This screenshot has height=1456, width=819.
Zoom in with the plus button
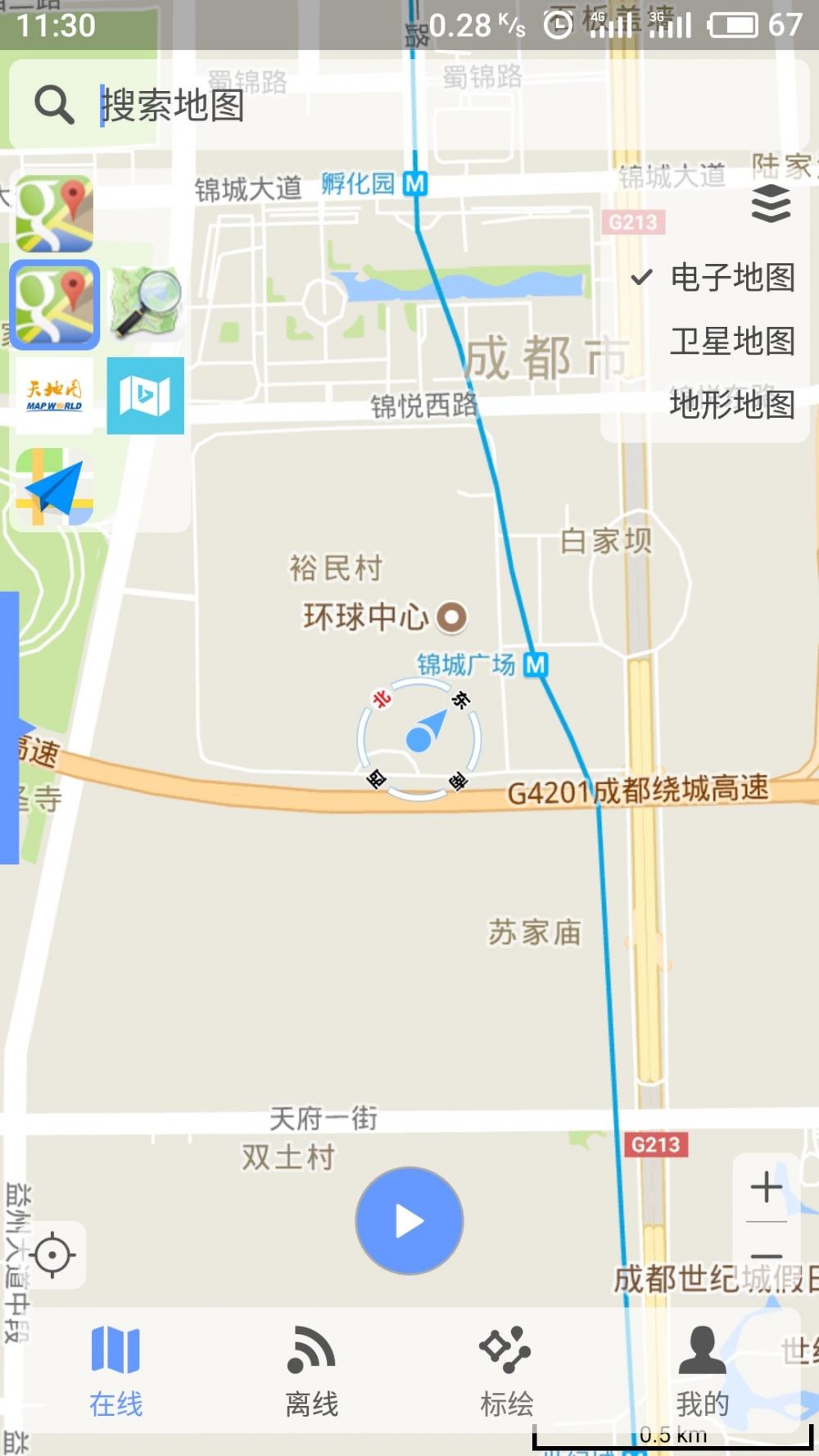click(x=767, y=1187)
